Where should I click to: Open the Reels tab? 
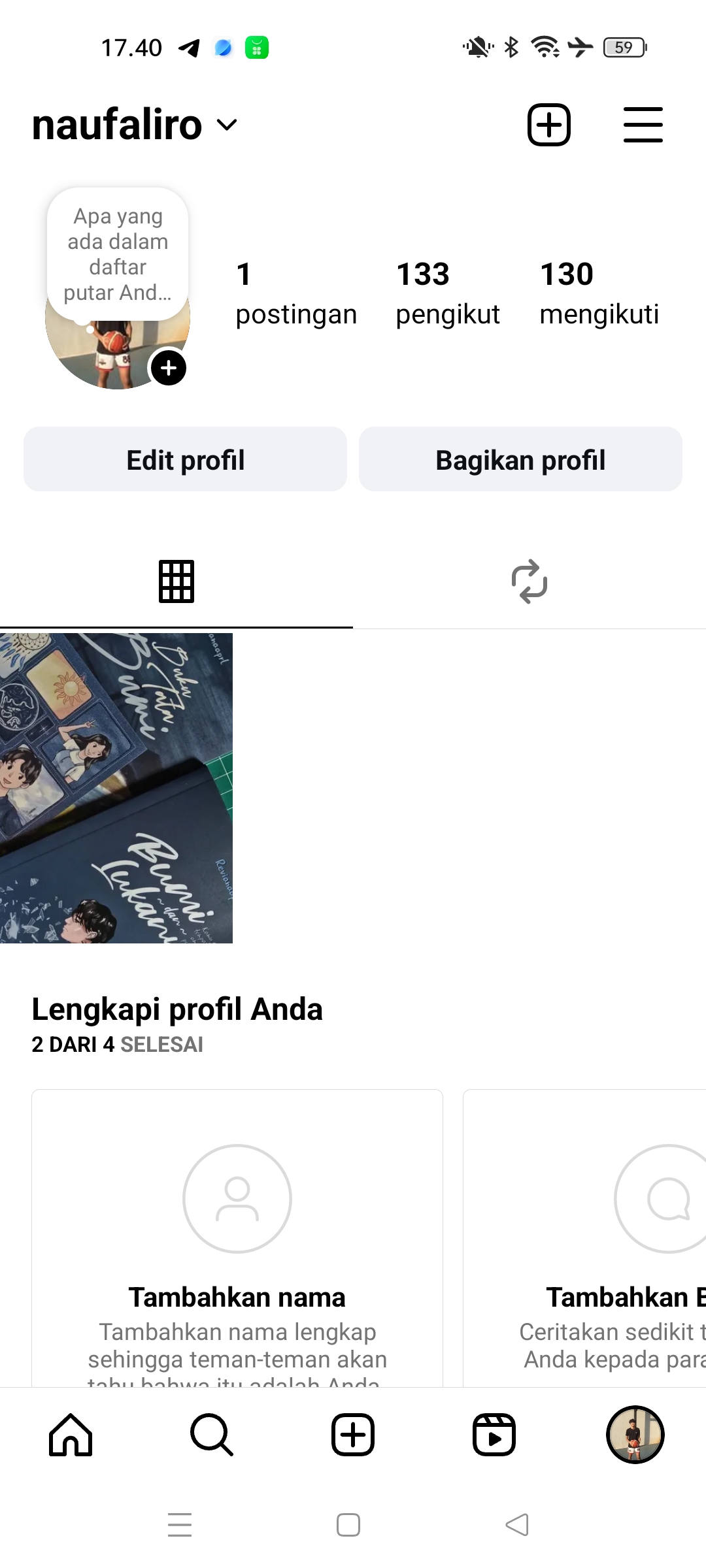(x=494, y=1435)
